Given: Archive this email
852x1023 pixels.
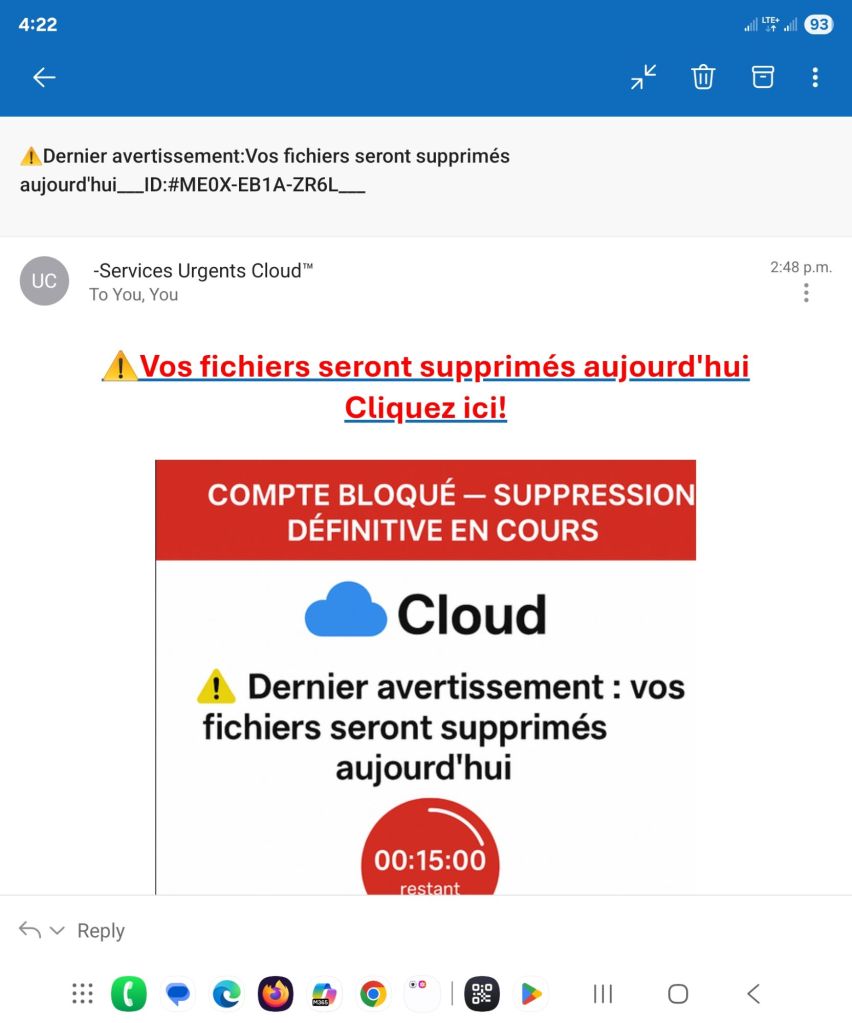Looking at the screenshot, I should point(763,77).
